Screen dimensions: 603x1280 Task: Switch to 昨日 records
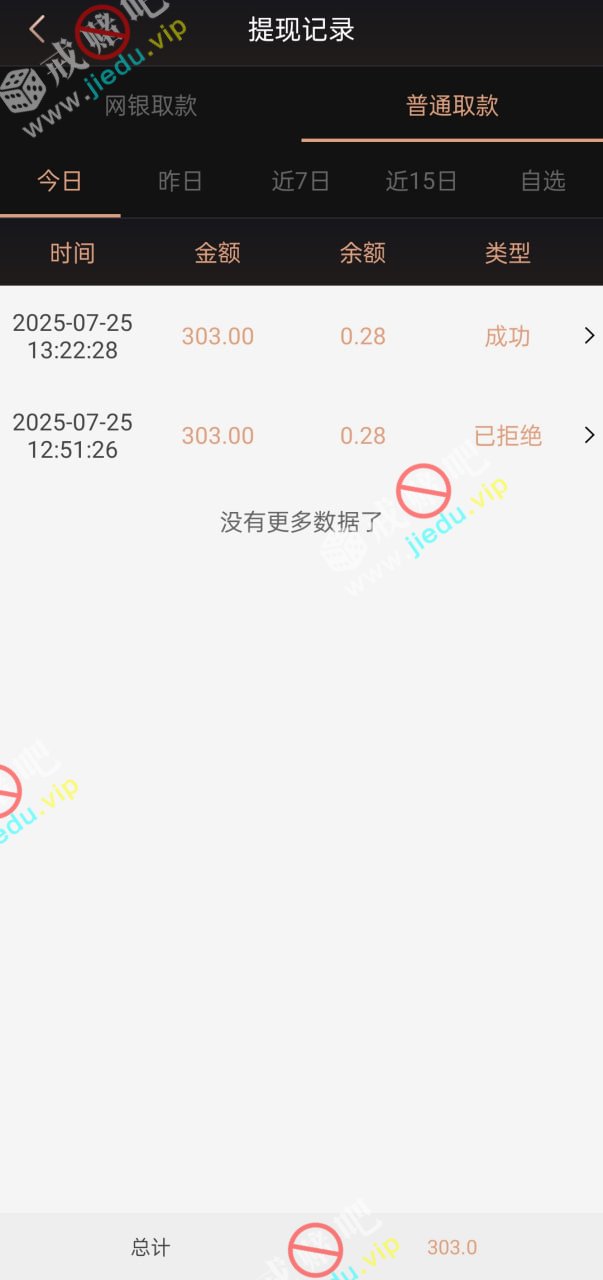coord(181,181)
